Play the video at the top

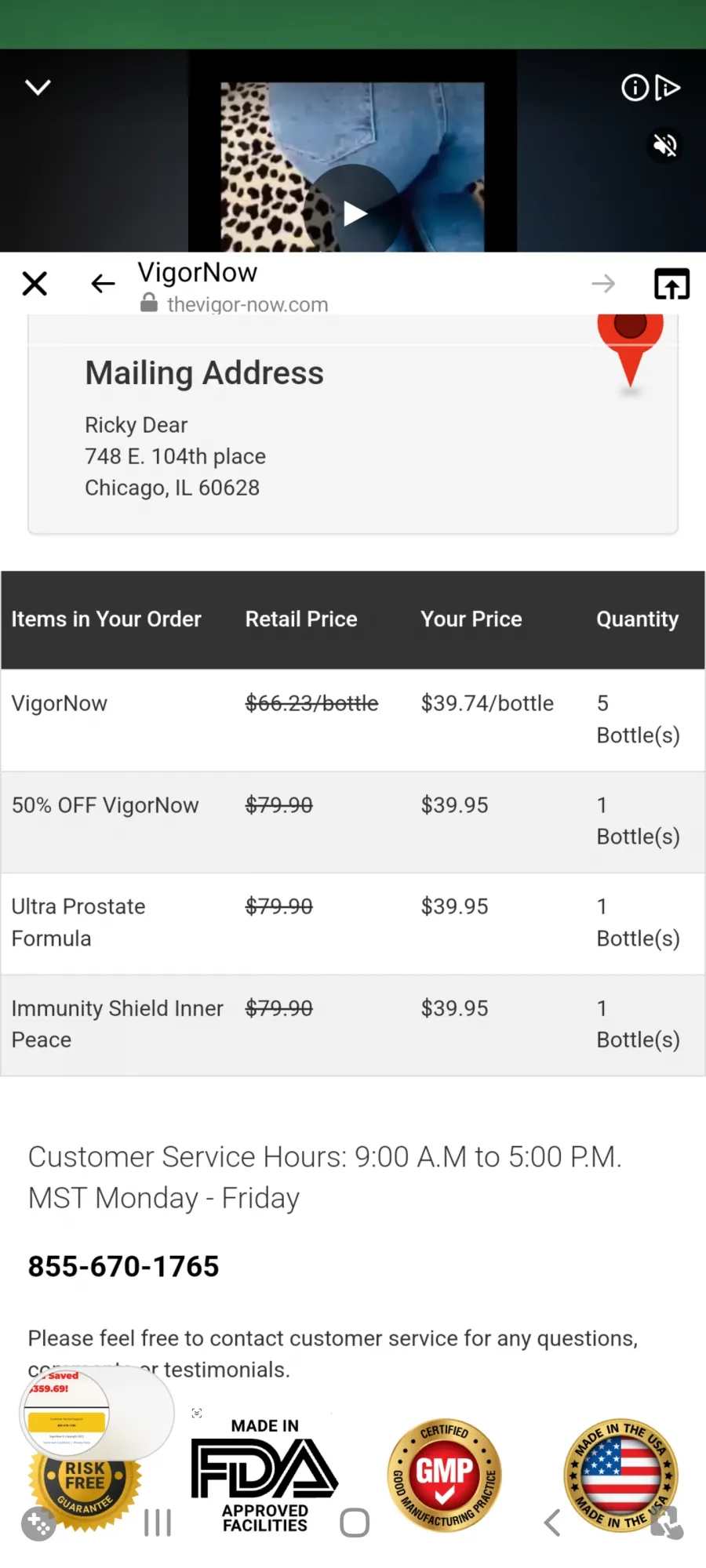(x=354, y=212)
